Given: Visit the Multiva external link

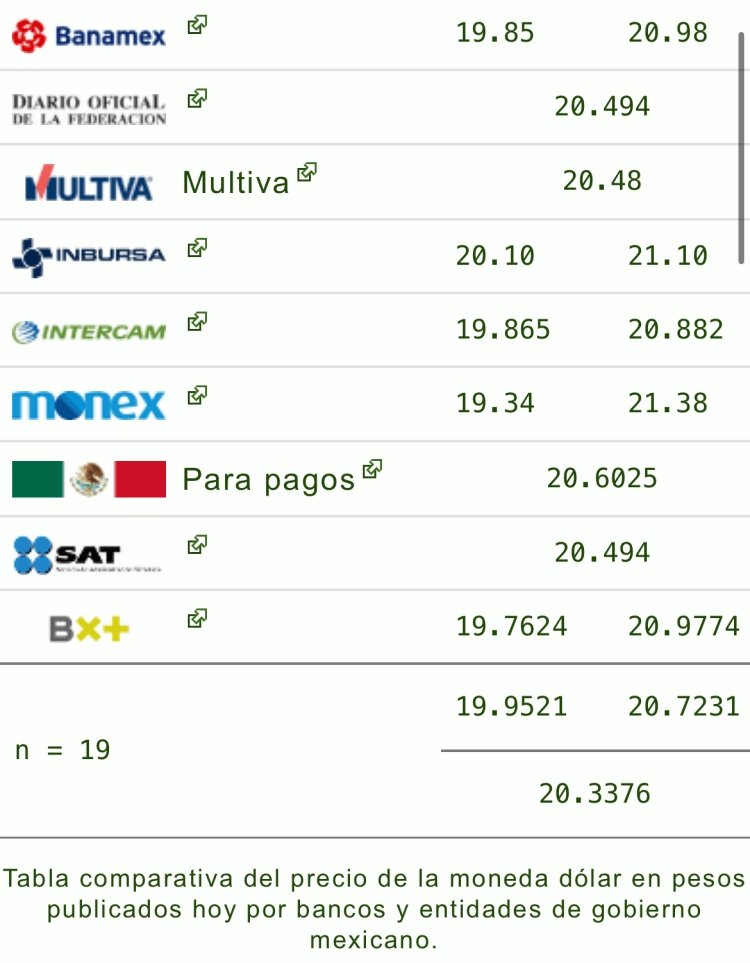Looking at the screenshot, I should tap(307, 173).
